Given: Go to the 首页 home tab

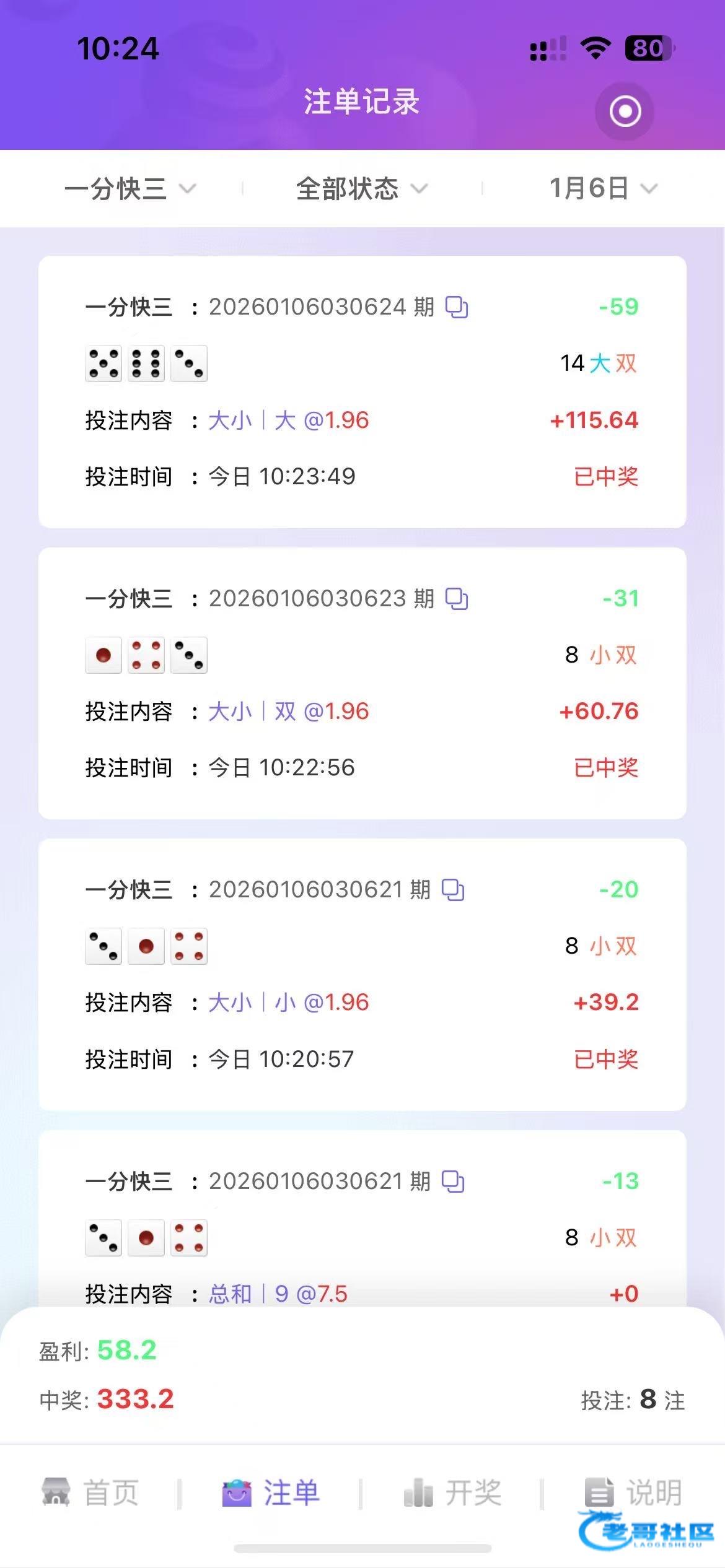Looking at the screenshot, I should (90, 1492).
